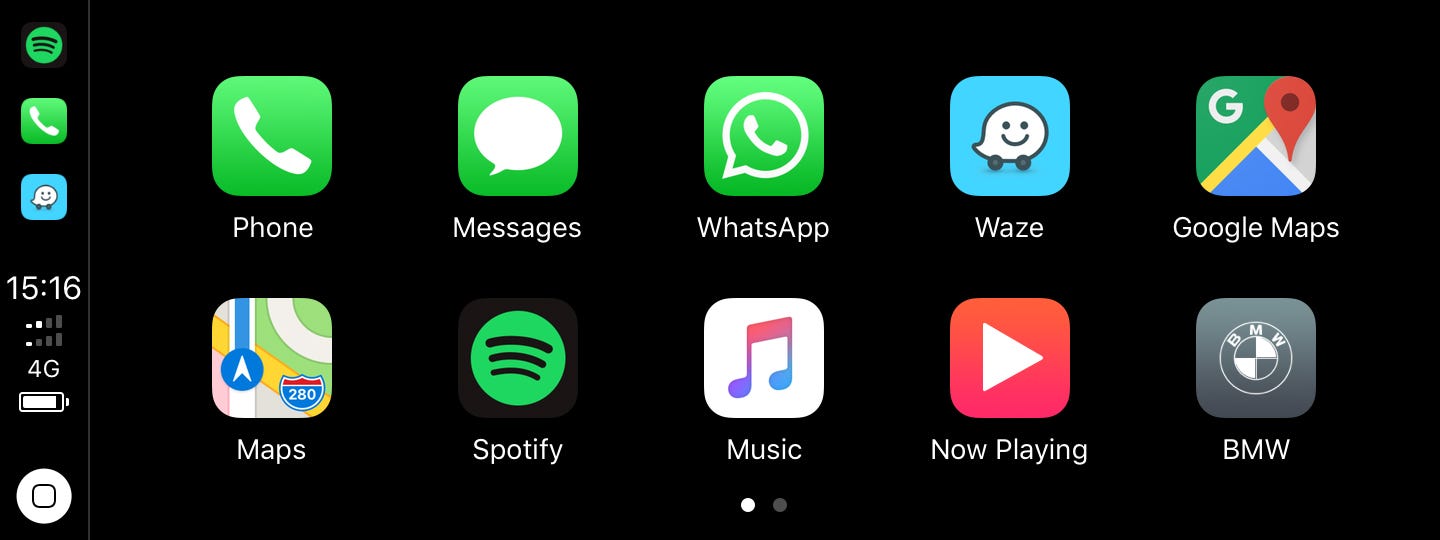The width and height of the screenshot is (1440, 540).
Task: Tap the Phone shortcut in the sidebar
Action: tap(44, 121)
